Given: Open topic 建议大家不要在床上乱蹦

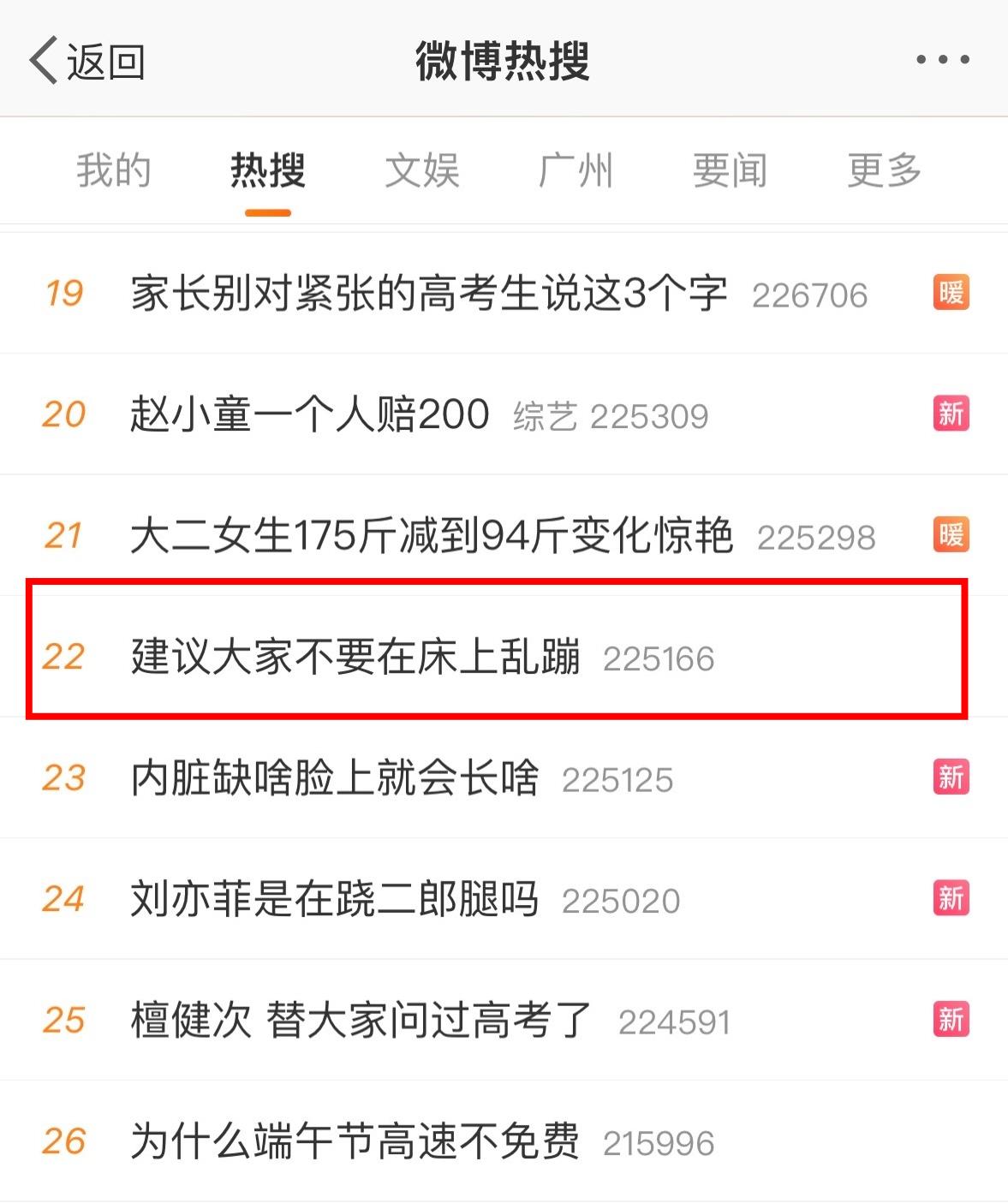Looking at the screenshot, I should [x=355, y=658].
